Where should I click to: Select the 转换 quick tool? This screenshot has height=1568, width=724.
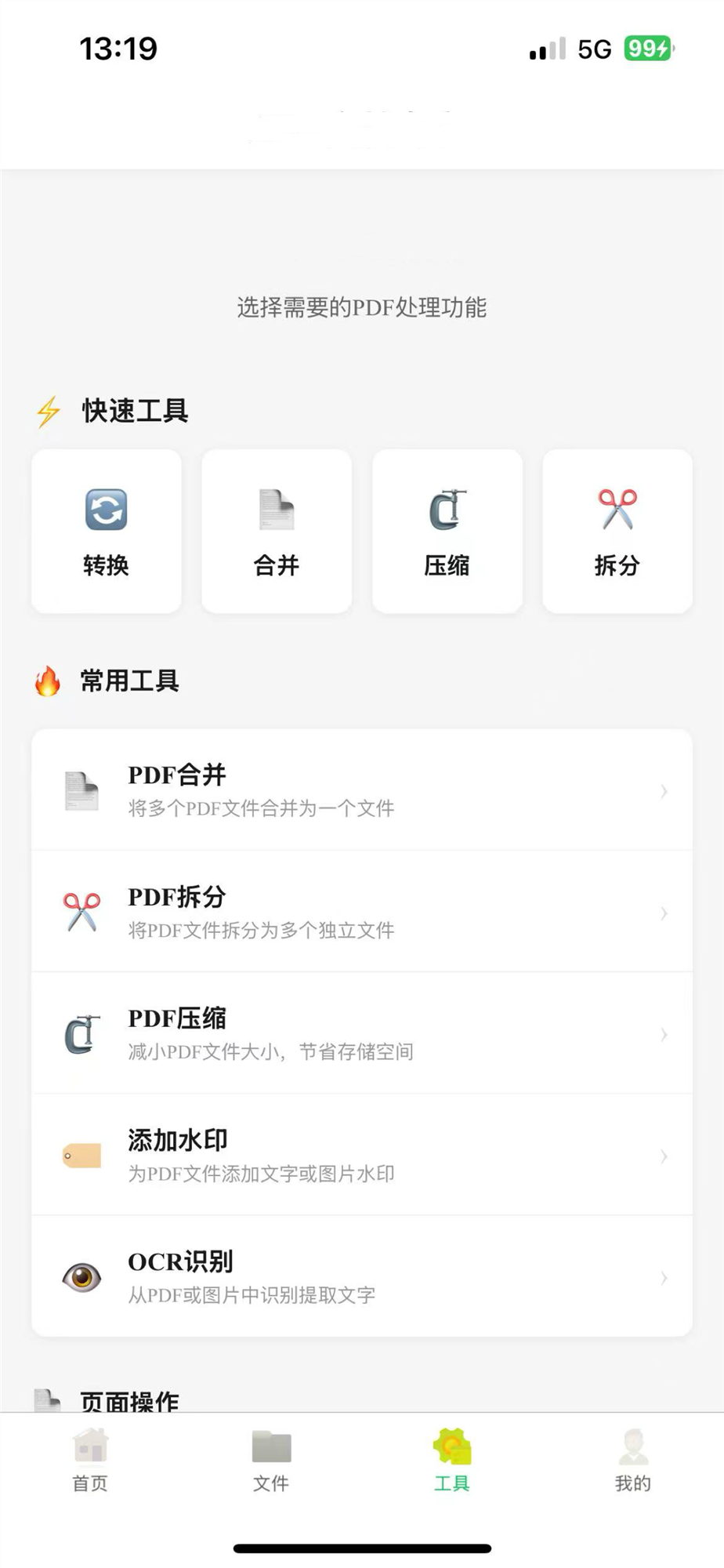(106, 532)
